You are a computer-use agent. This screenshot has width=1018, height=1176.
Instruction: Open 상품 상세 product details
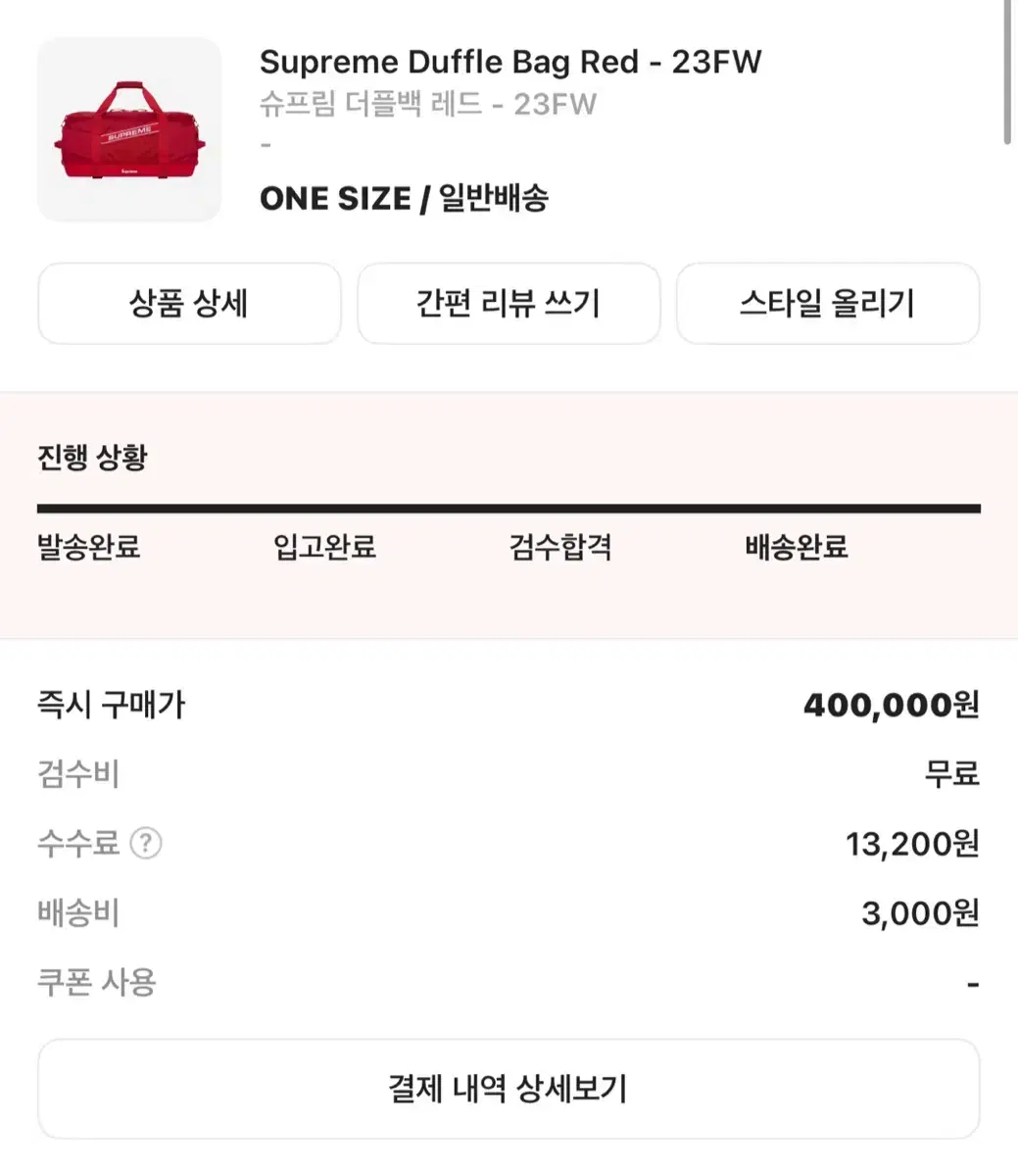point(189,304)
